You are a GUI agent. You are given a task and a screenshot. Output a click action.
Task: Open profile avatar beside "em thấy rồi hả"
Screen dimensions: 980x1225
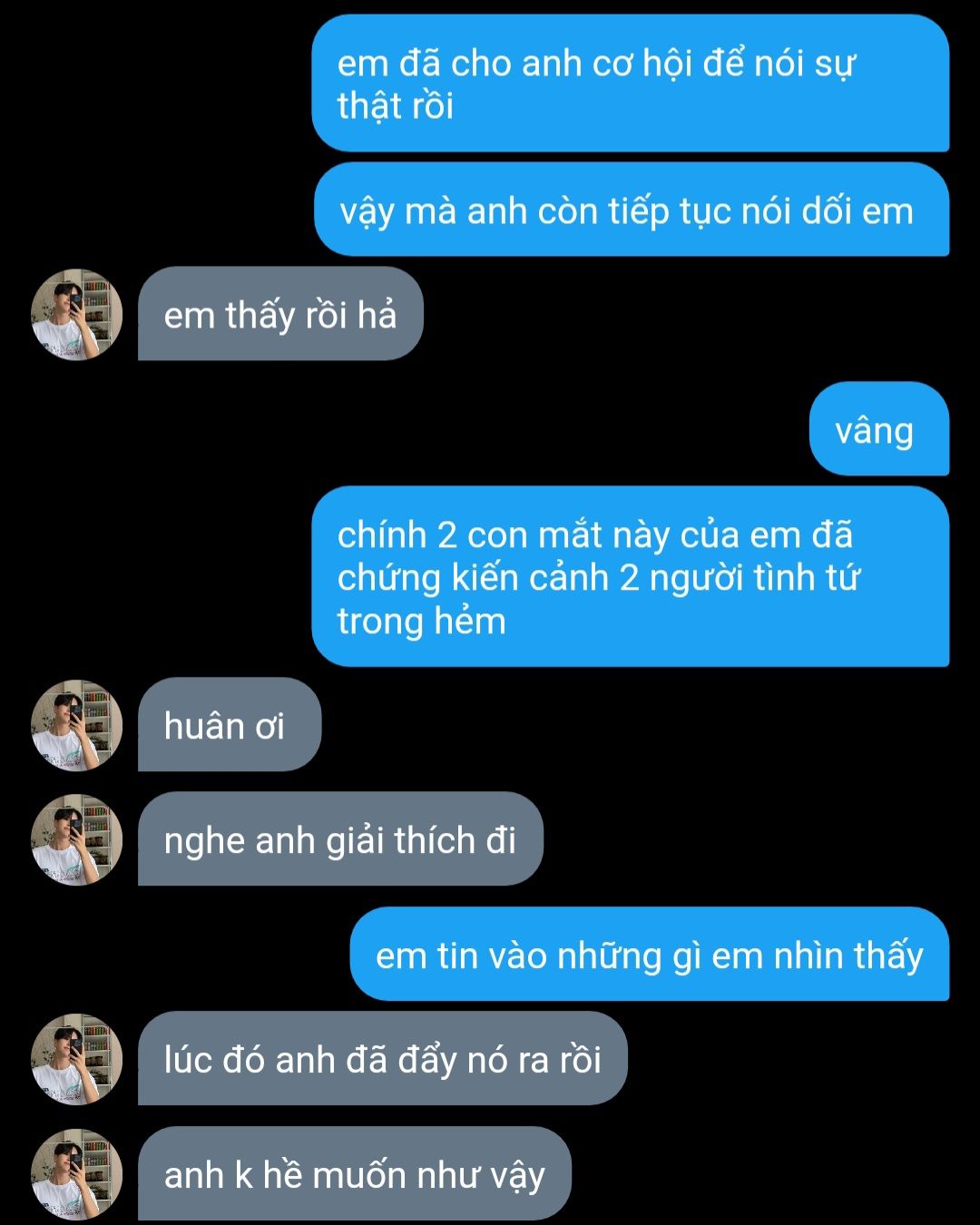(76, 314)
